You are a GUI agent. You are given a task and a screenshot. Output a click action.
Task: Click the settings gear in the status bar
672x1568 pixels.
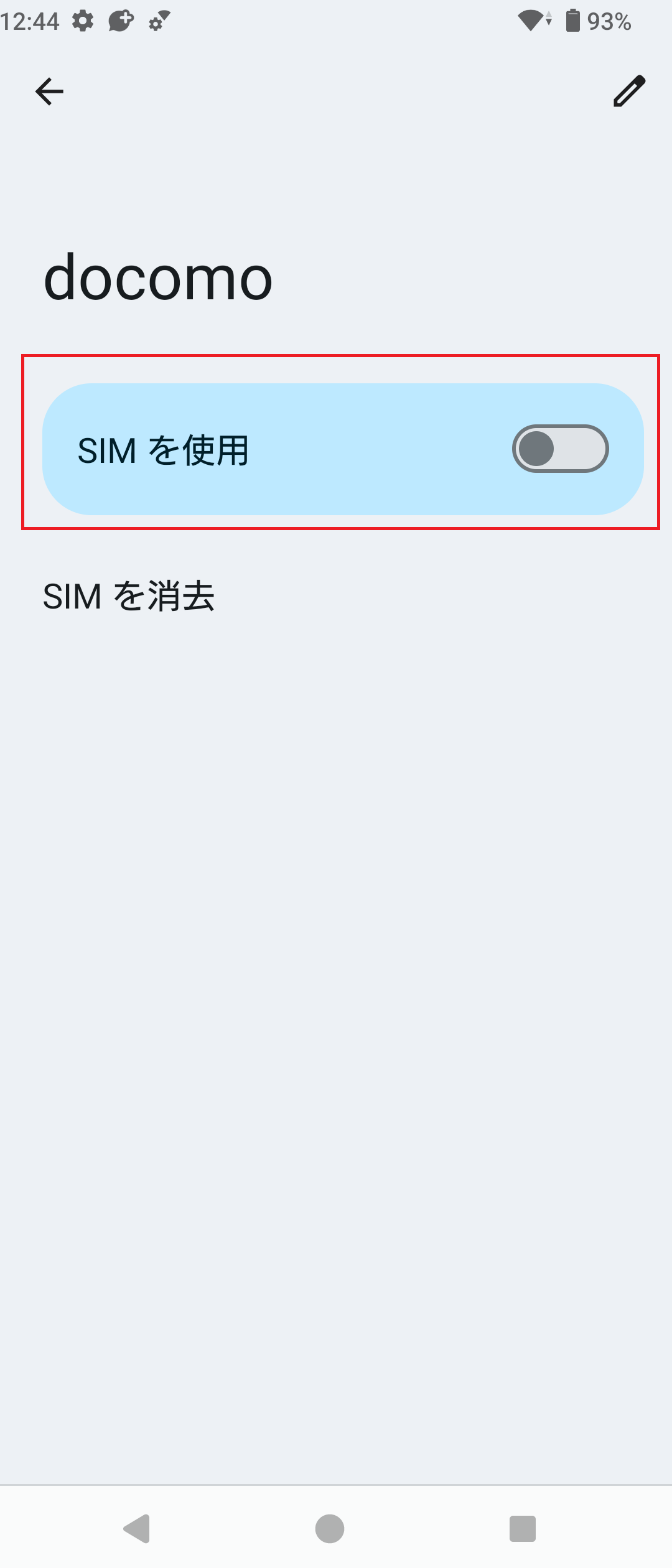[x=83, y=21]
